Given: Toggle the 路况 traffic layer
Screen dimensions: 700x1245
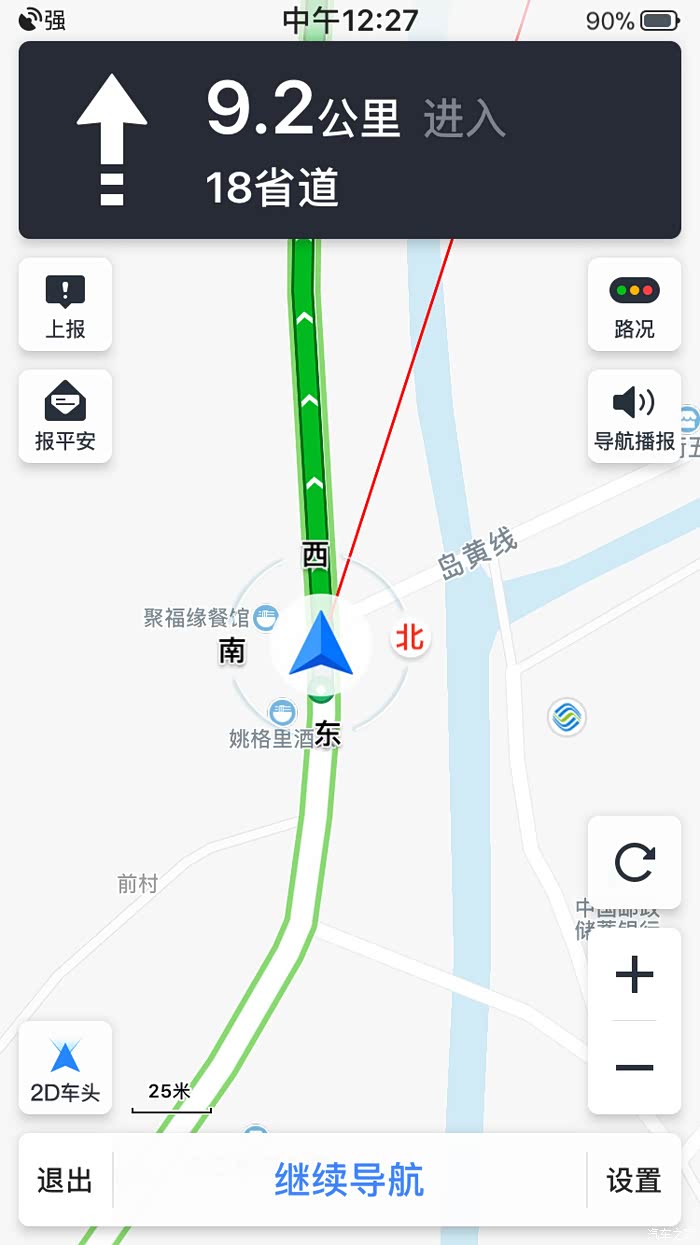Looking at the screenshot, I should coord(634,305).
